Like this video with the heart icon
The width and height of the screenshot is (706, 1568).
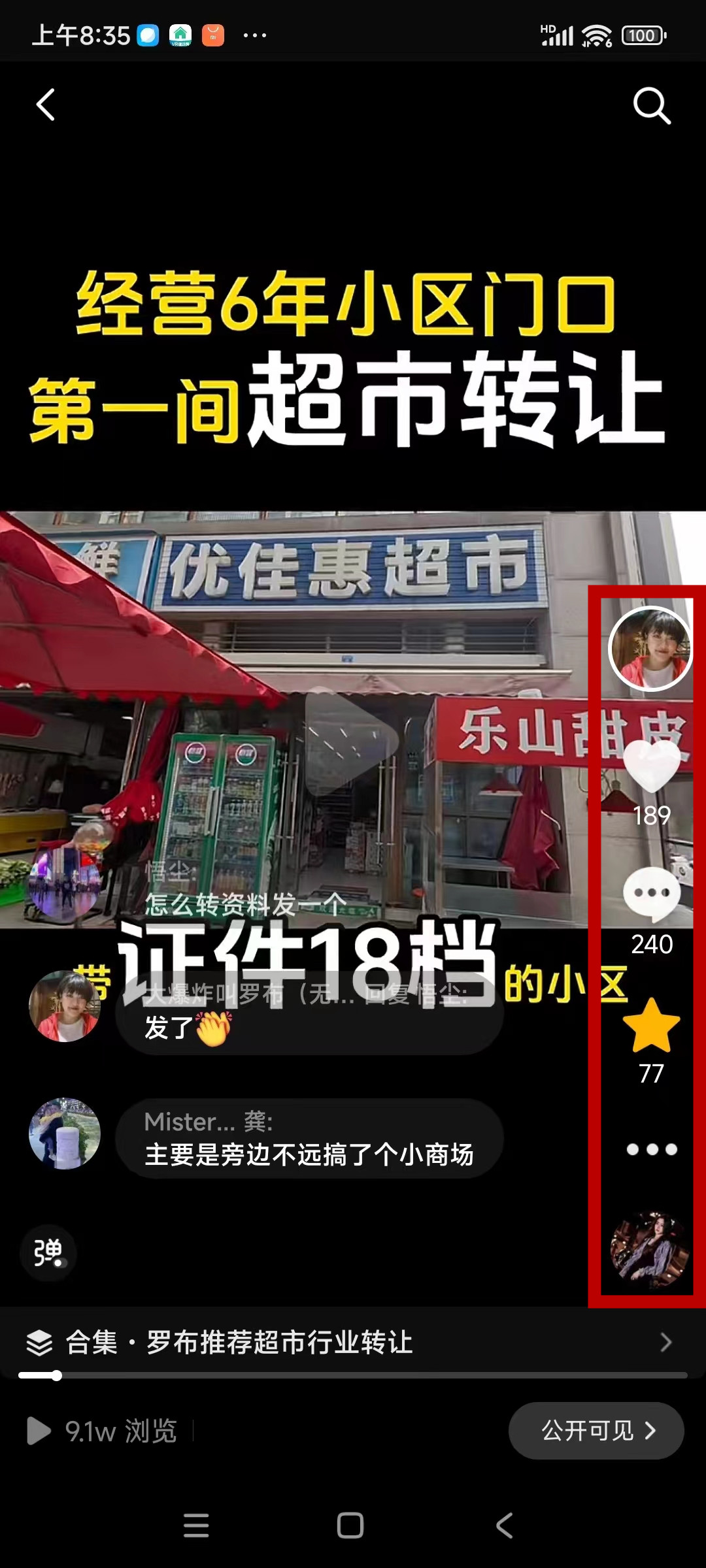click(651, 768)
